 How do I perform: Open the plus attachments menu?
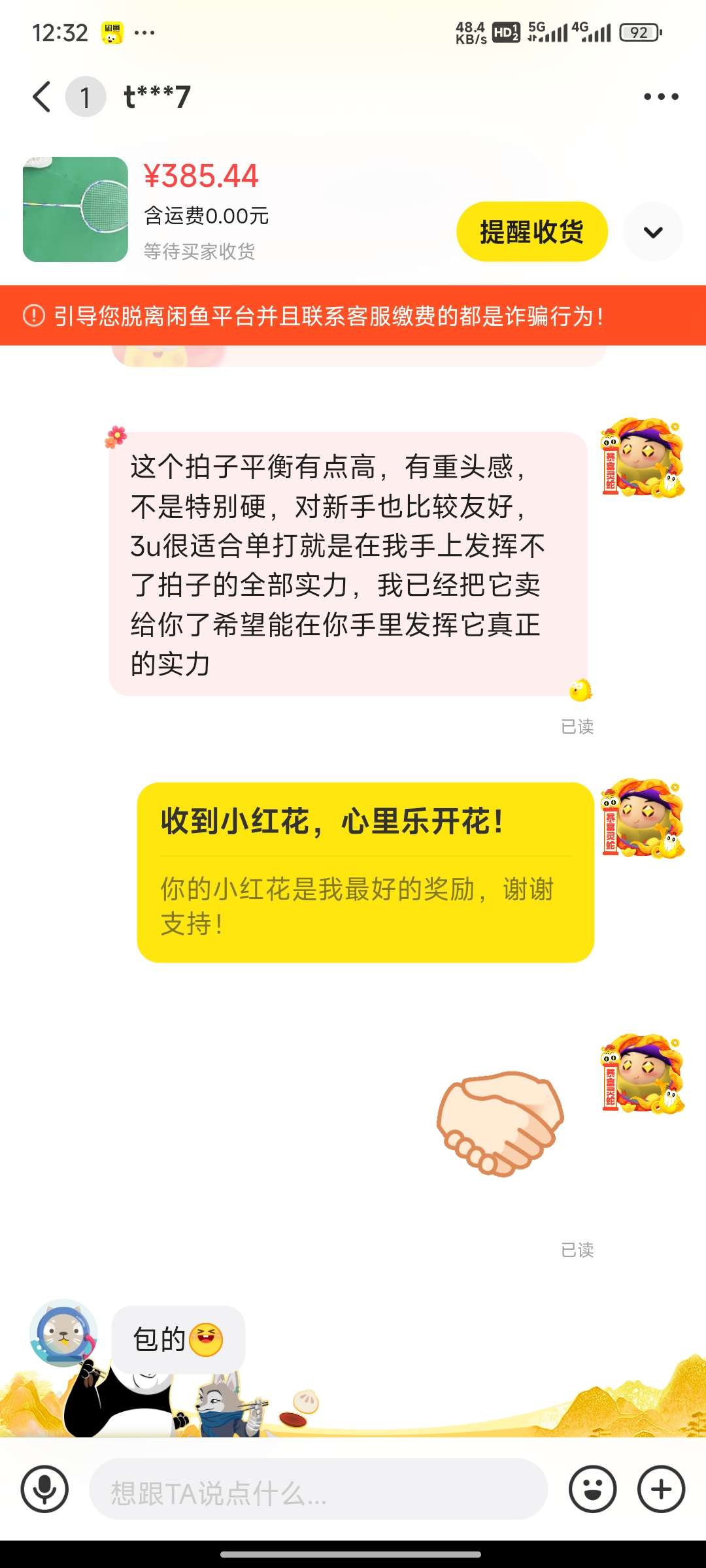[x=661, y=1489]
